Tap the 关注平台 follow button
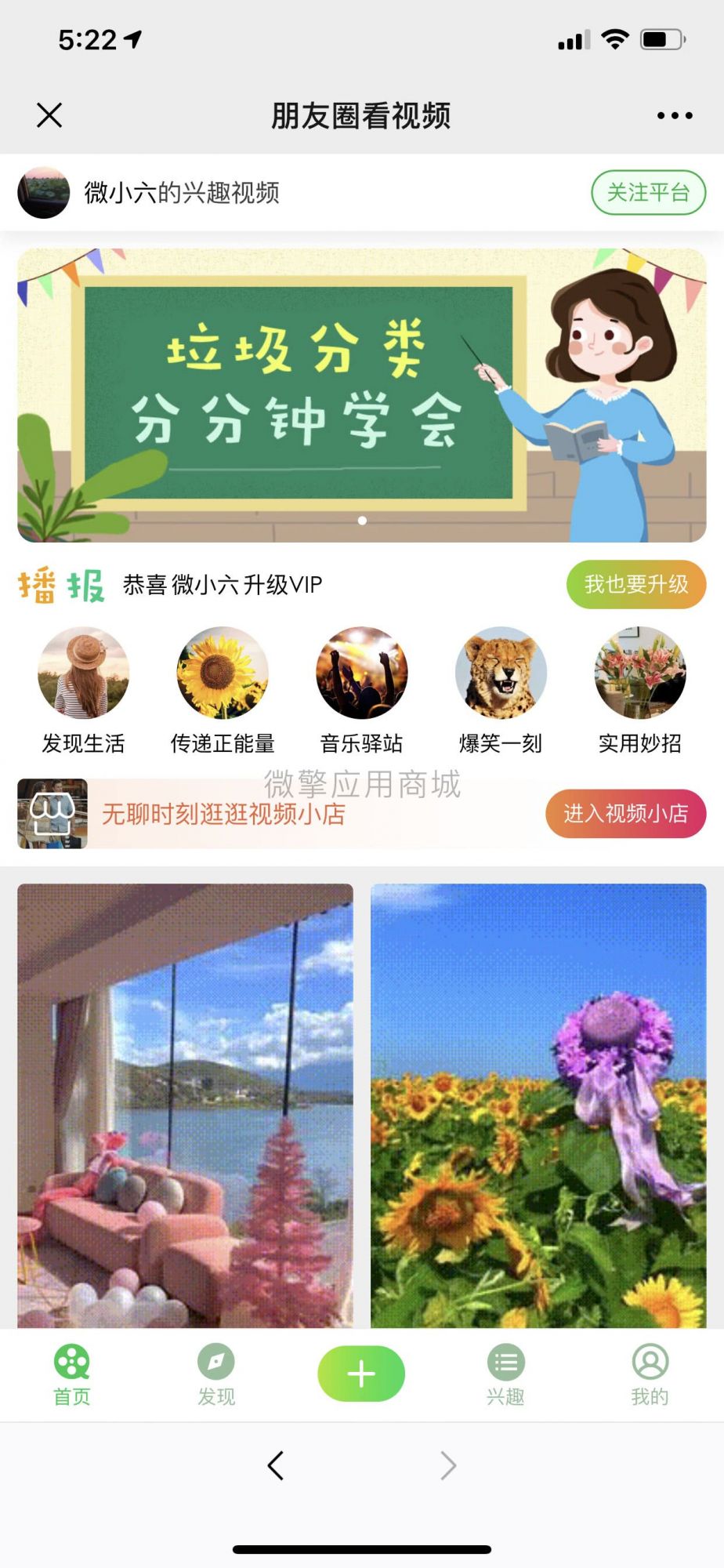This screenshot has width=724, height=1568. tap(648, 192)
